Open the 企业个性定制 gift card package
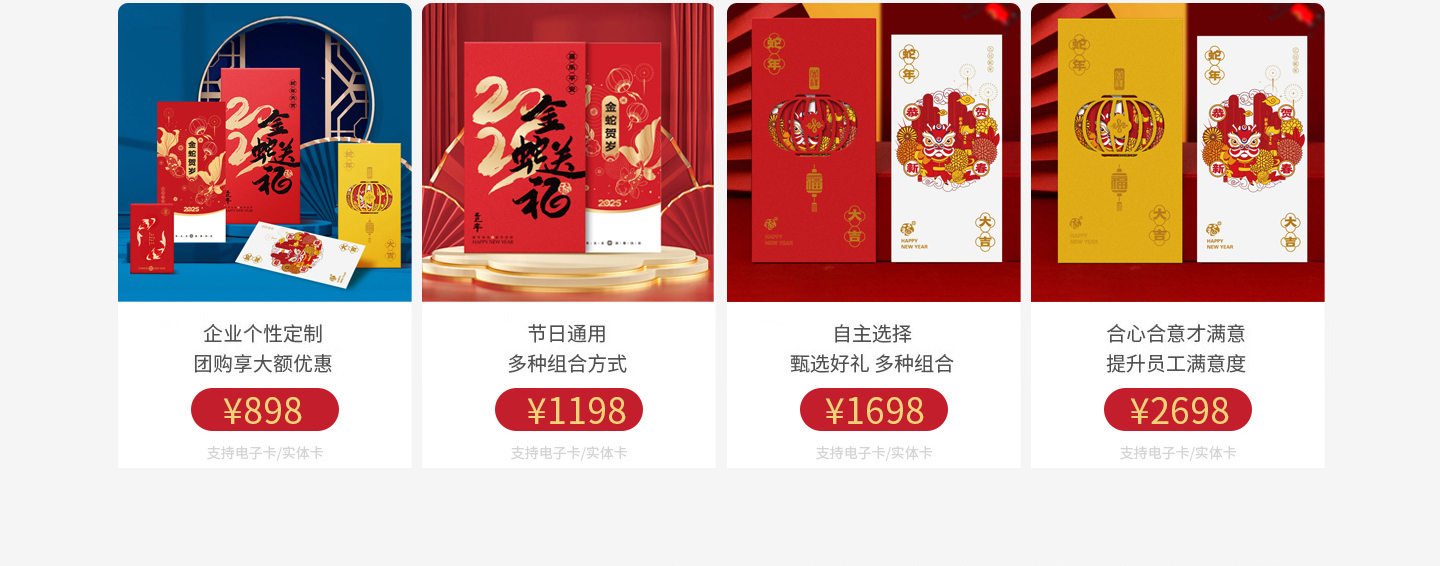This screenshot has height=566, width=1440. (264, 152)
